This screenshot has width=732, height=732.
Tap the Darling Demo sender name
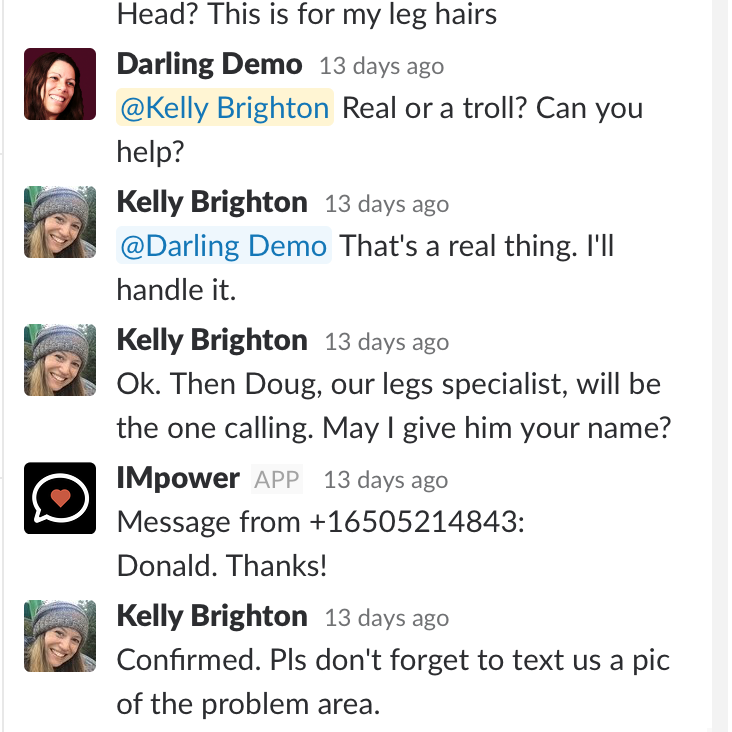pos(209,65)
